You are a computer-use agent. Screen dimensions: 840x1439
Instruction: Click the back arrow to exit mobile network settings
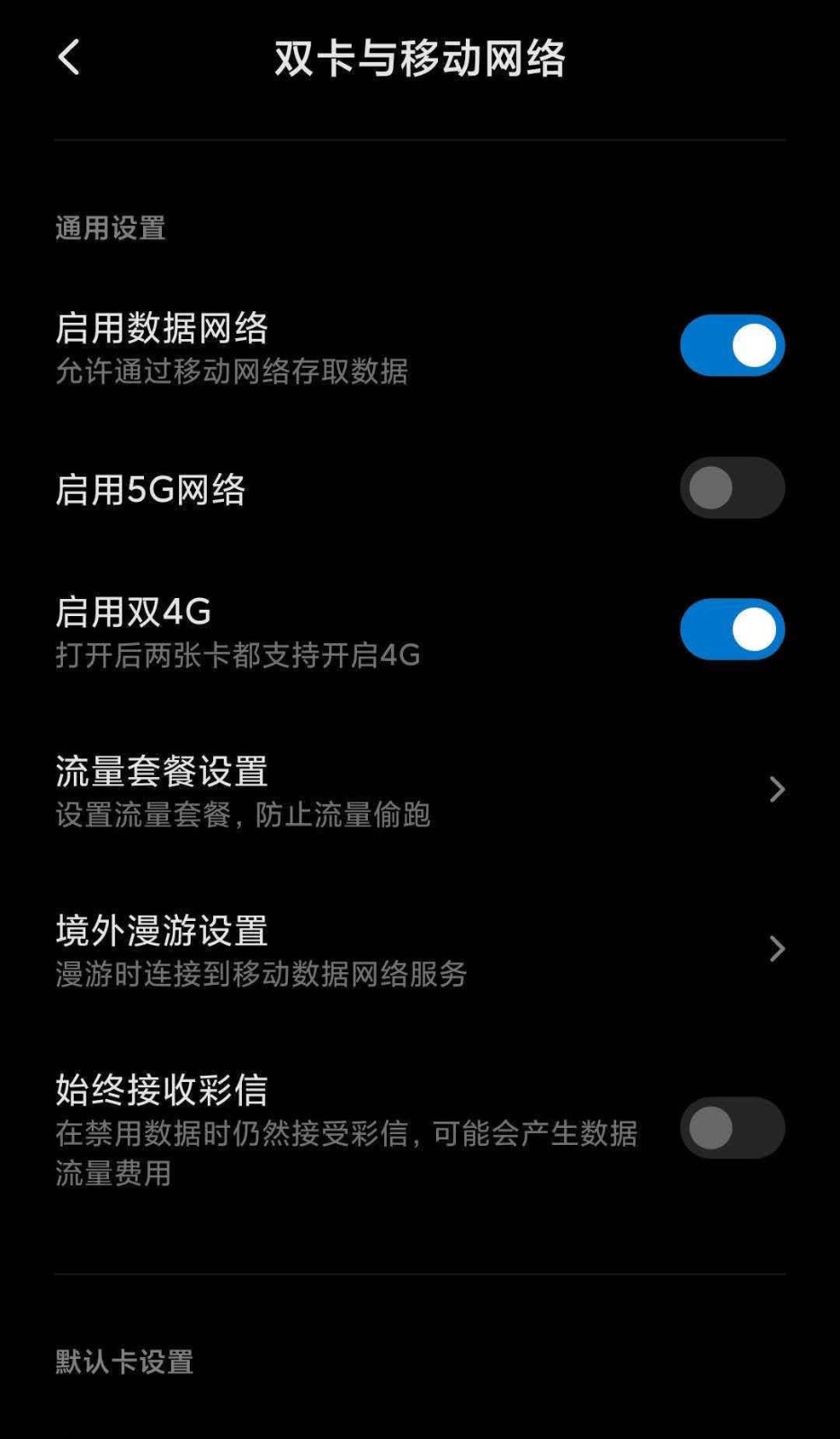pyautogui.click(x=68, y=57)
